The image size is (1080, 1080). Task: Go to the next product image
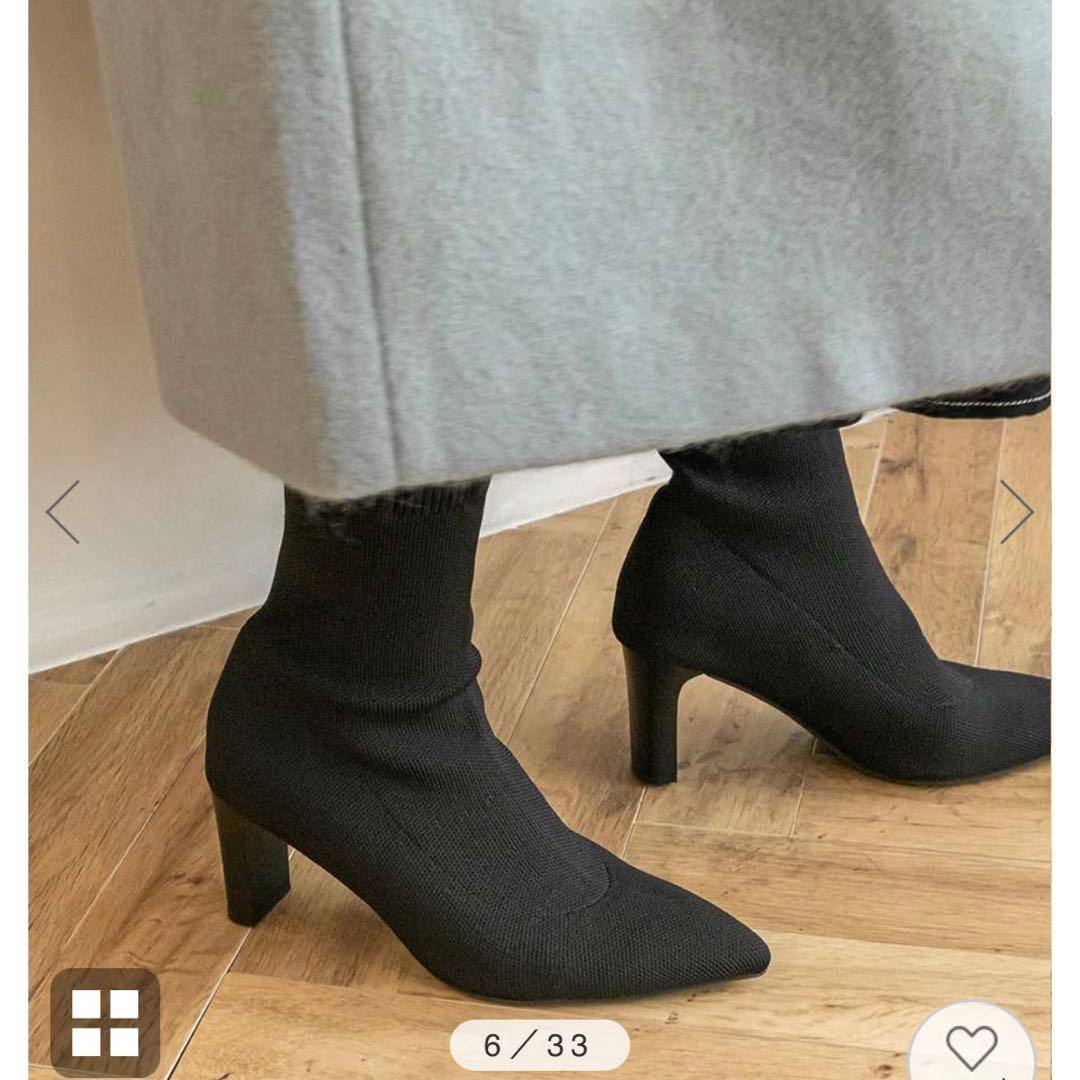(1017, 512)
